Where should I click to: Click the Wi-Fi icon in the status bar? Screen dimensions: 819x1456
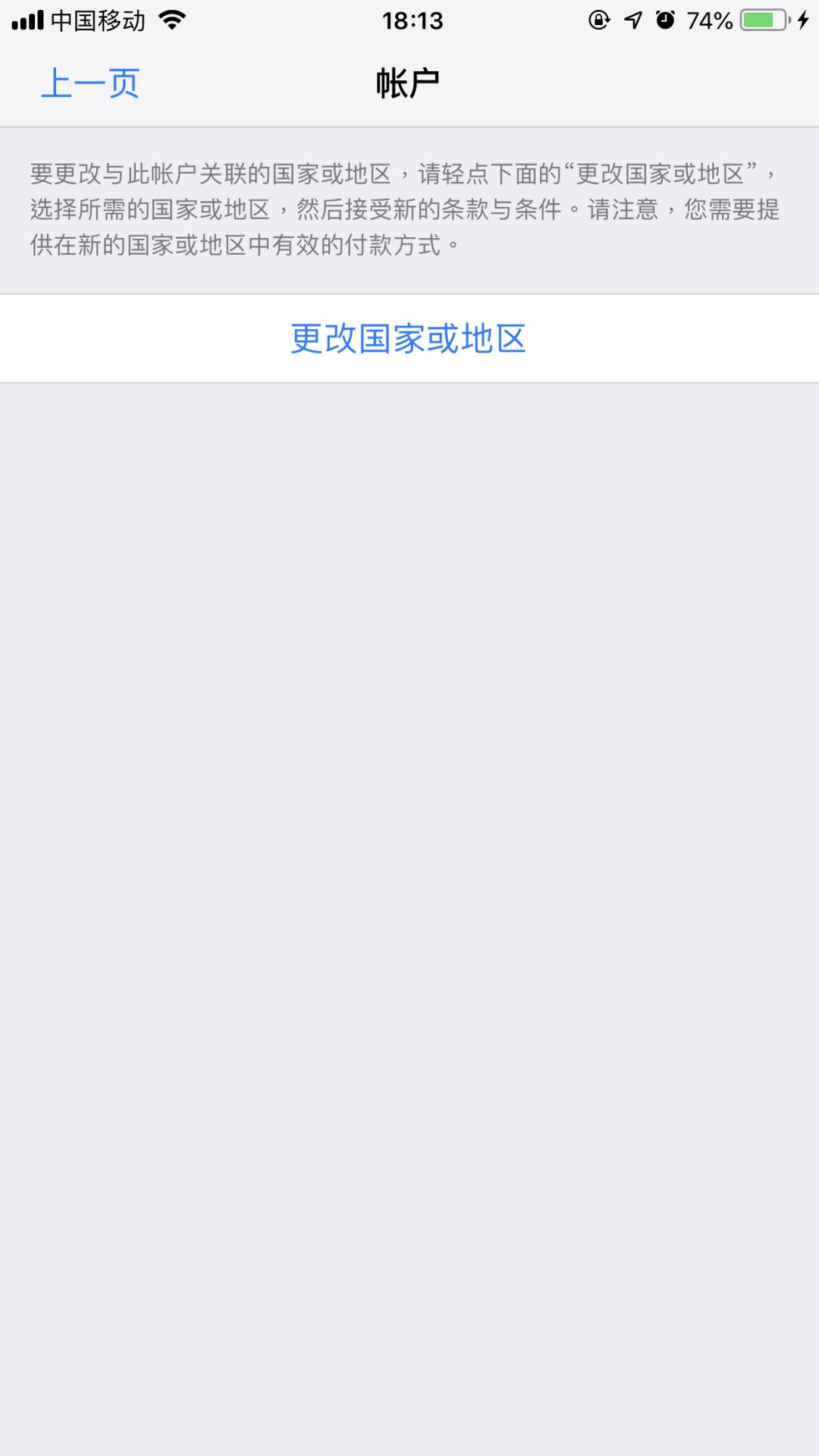tap(171, 19)
